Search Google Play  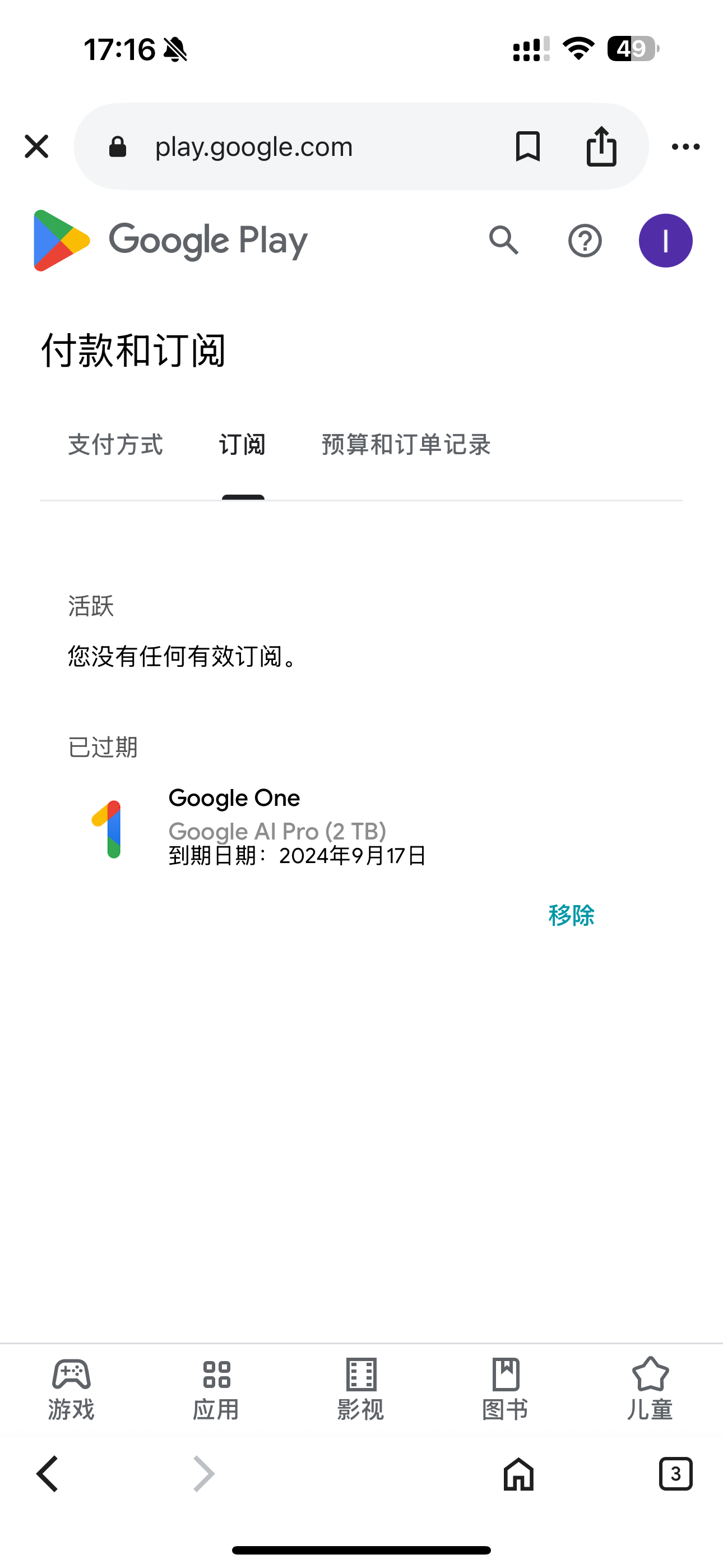click(x=504, y=241)
